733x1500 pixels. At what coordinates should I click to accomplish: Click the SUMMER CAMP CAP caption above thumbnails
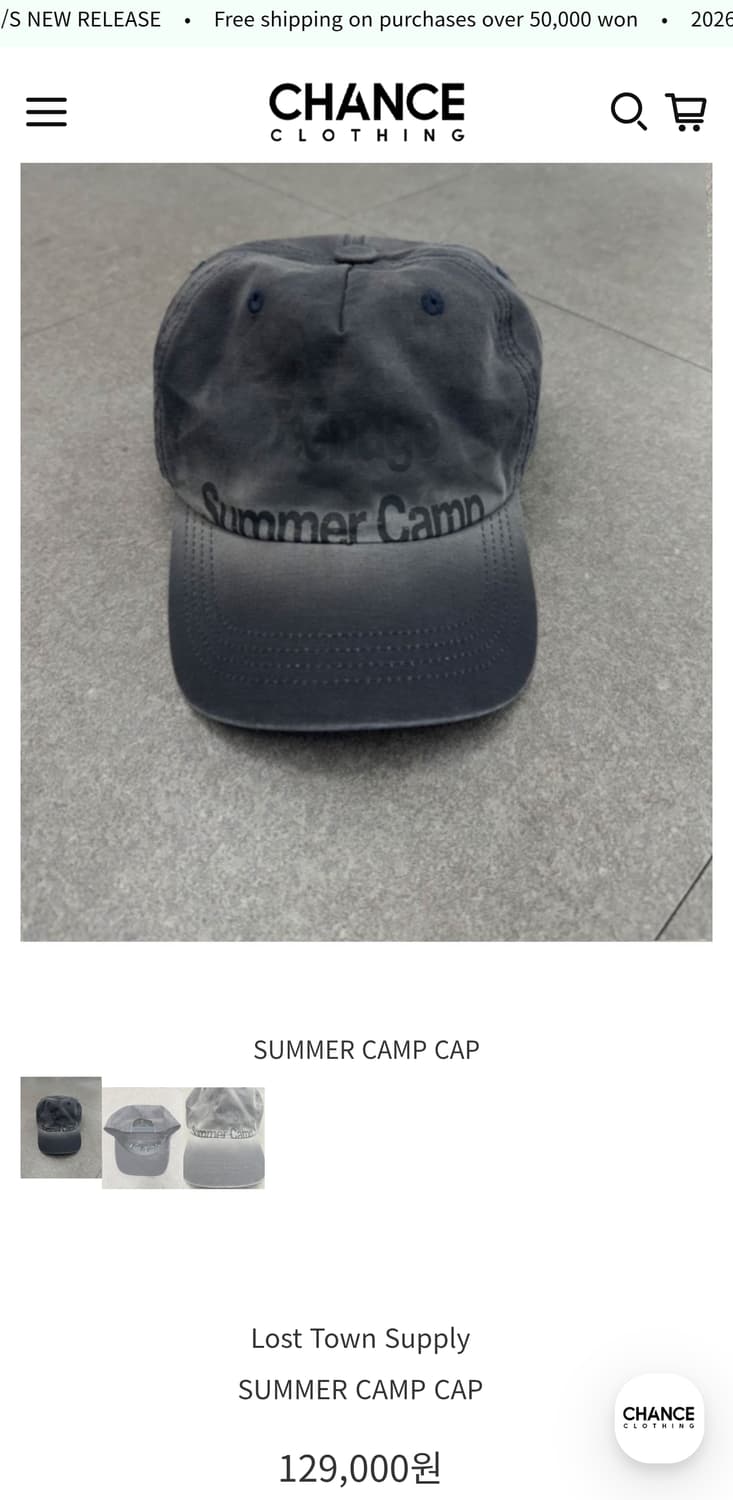coord(366,1049)
